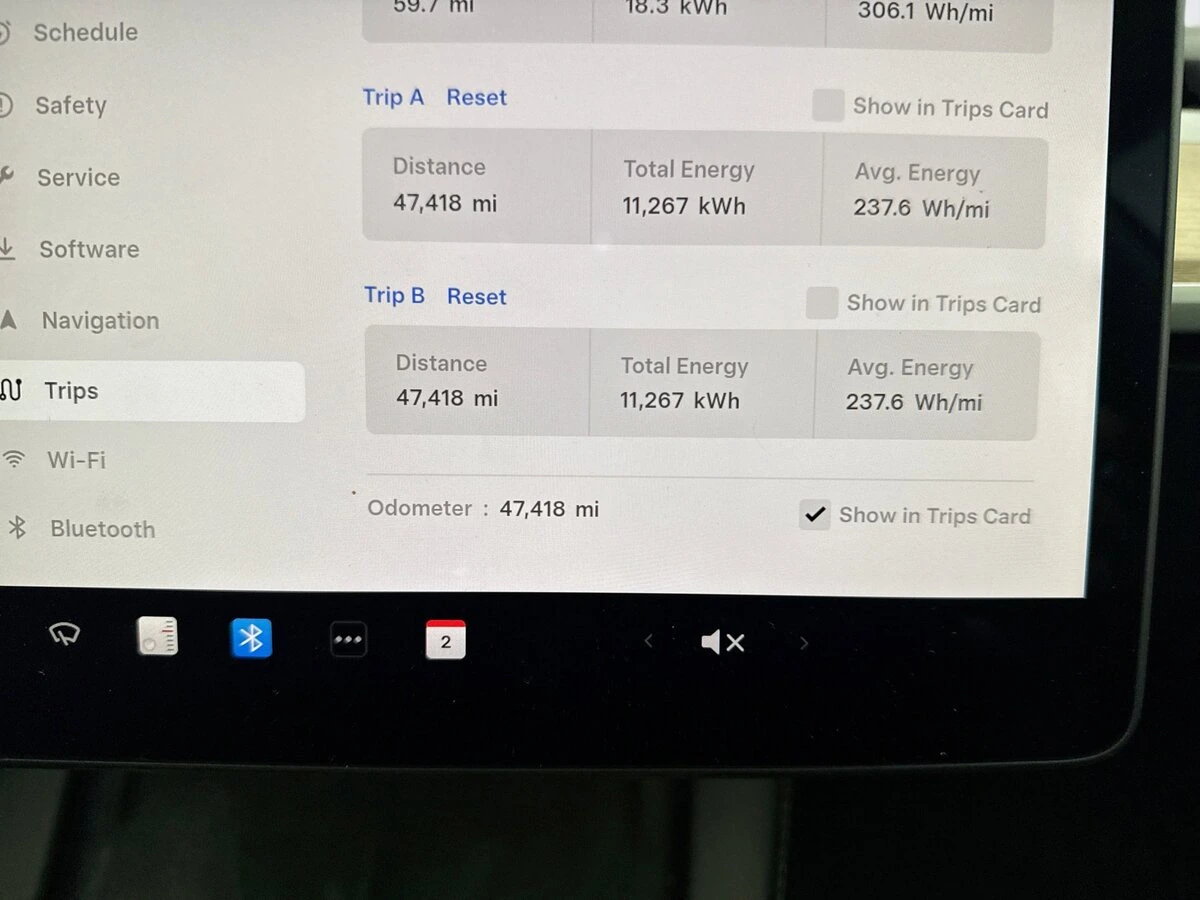Enable Show in Trips Card for Trip B
The image size is (1200, 900).
[822, 303]
